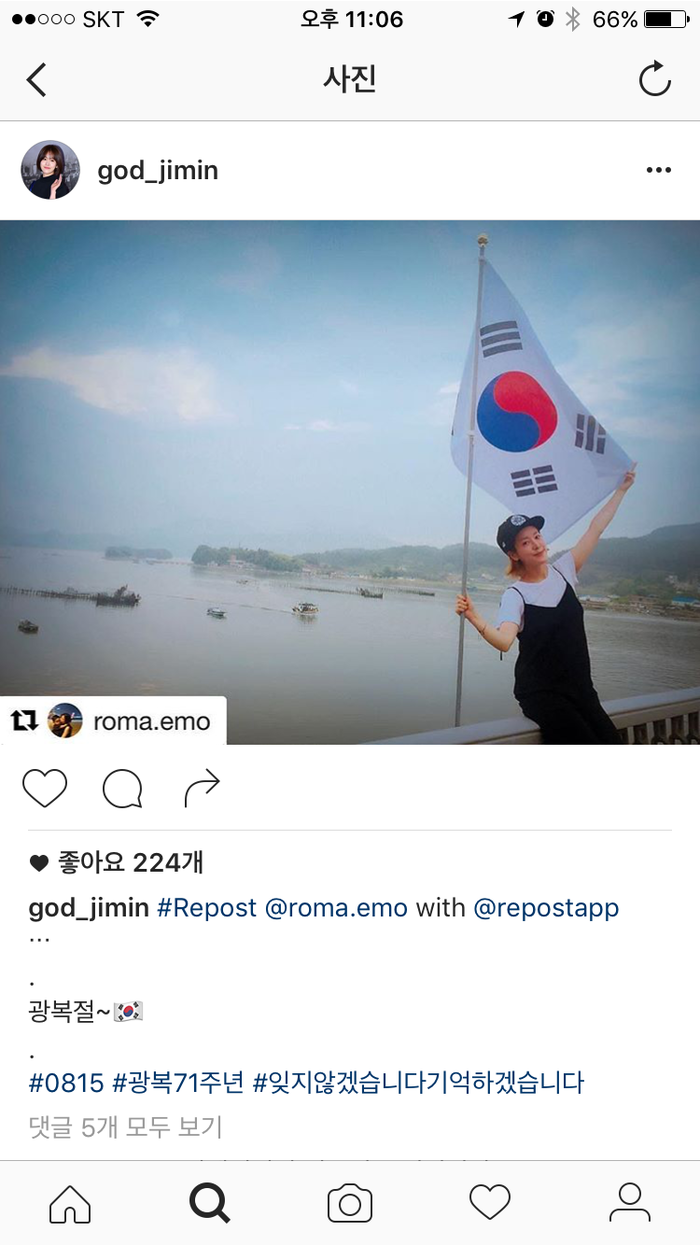Viewport: 700px width, 1245px height.
Task: Open the post's three-dot options menu
Action: click(658, 171)
